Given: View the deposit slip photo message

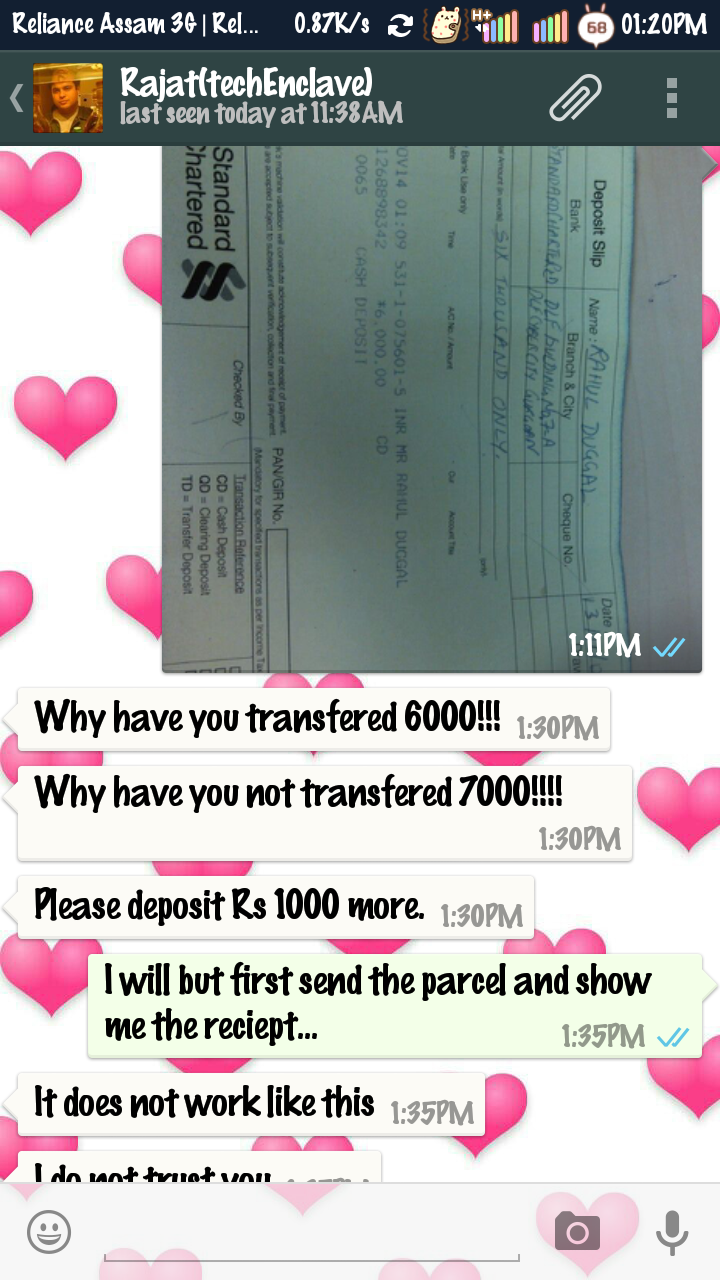Looking at the screenshot, I should click(432, 409).
